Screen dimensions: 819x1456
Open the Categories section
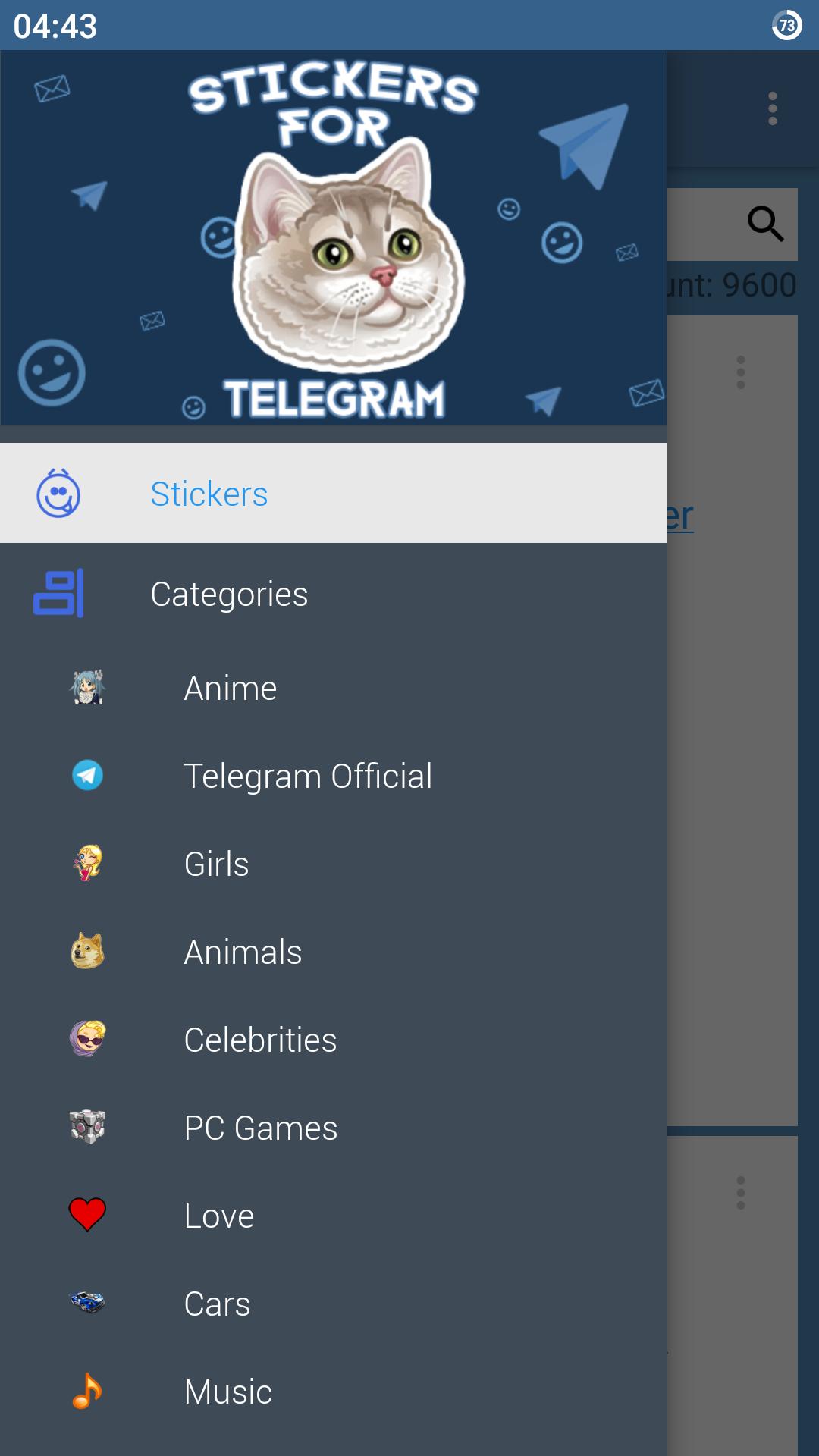click(x=229, y=594)
